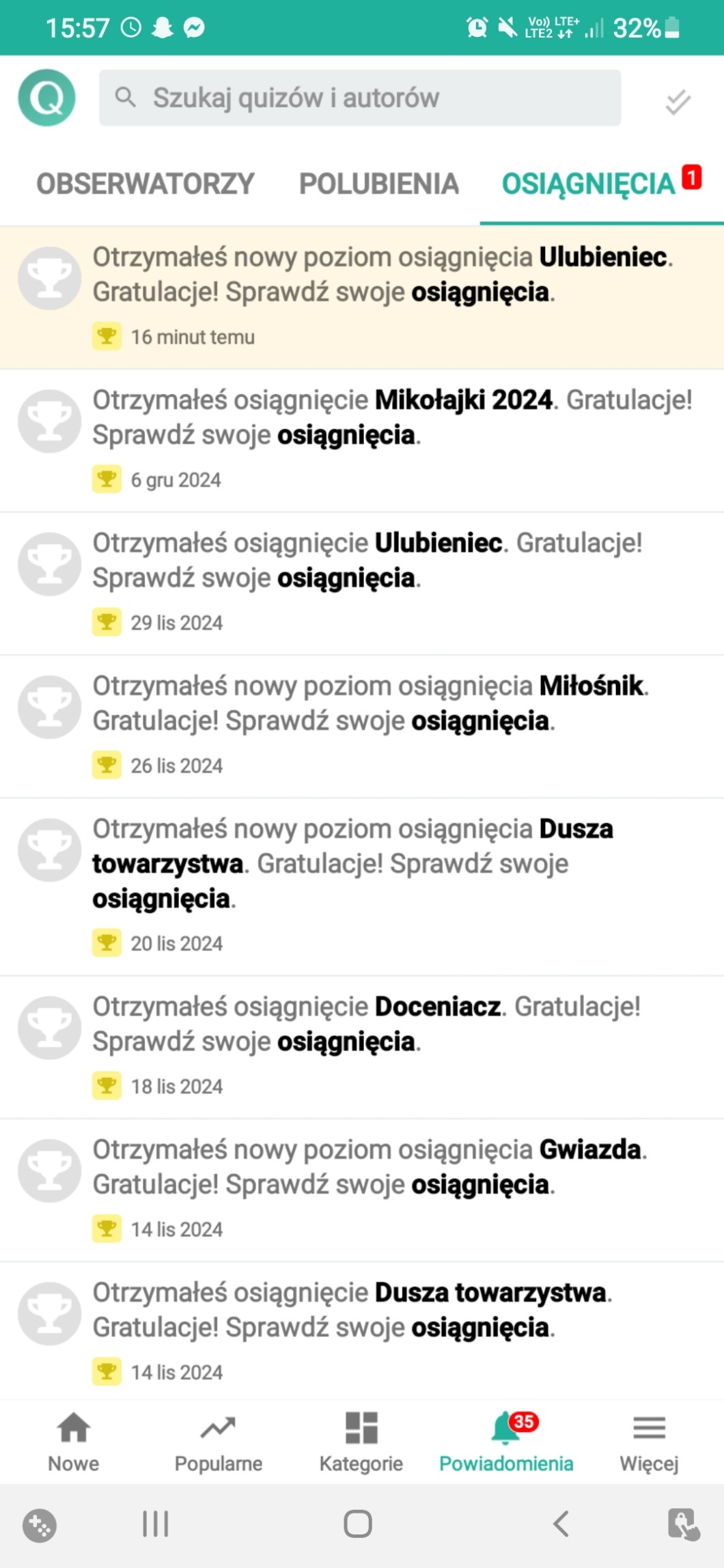Show recent apps from the navigation bar

click(x=155, y=1524)
